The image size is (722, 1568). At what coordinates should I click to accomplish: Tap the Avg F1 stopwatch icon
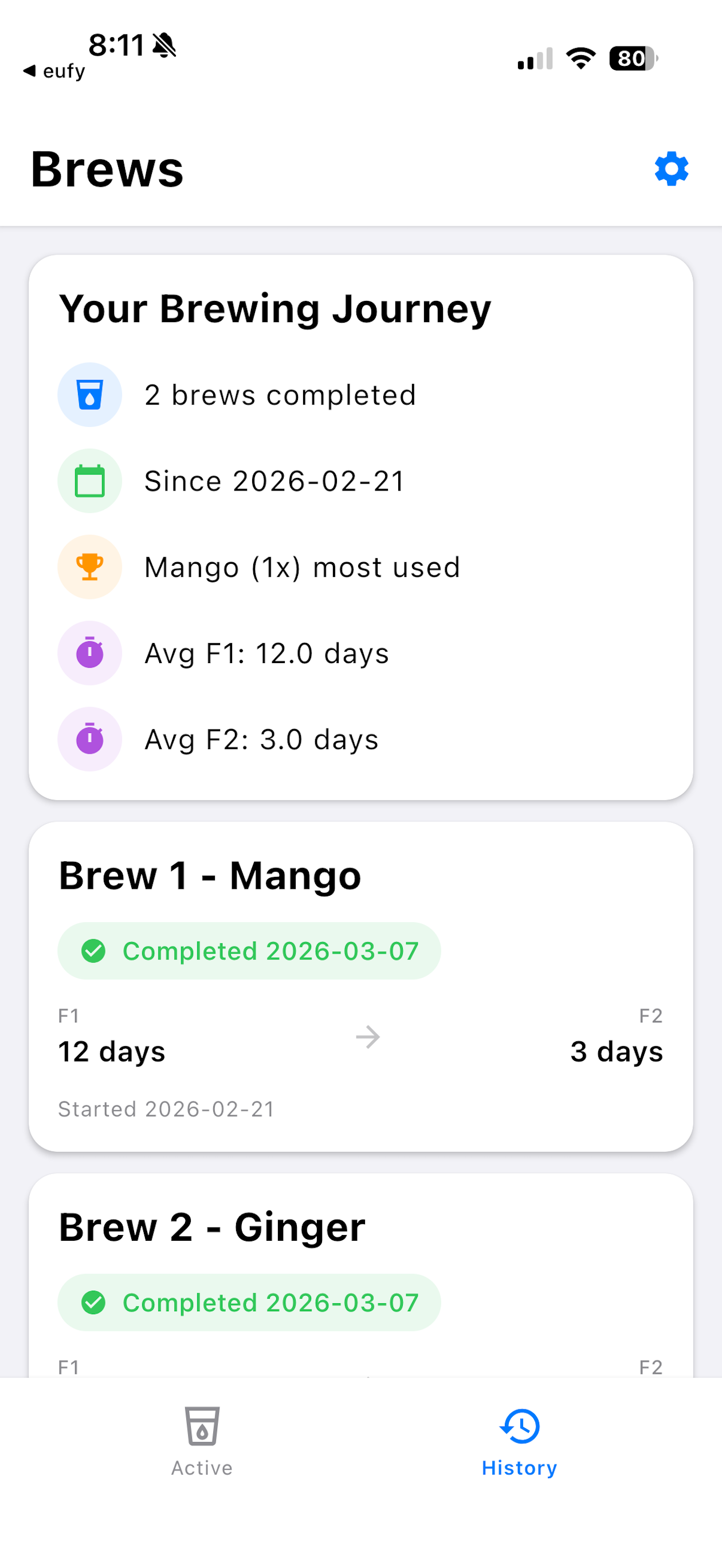[89, 653]
